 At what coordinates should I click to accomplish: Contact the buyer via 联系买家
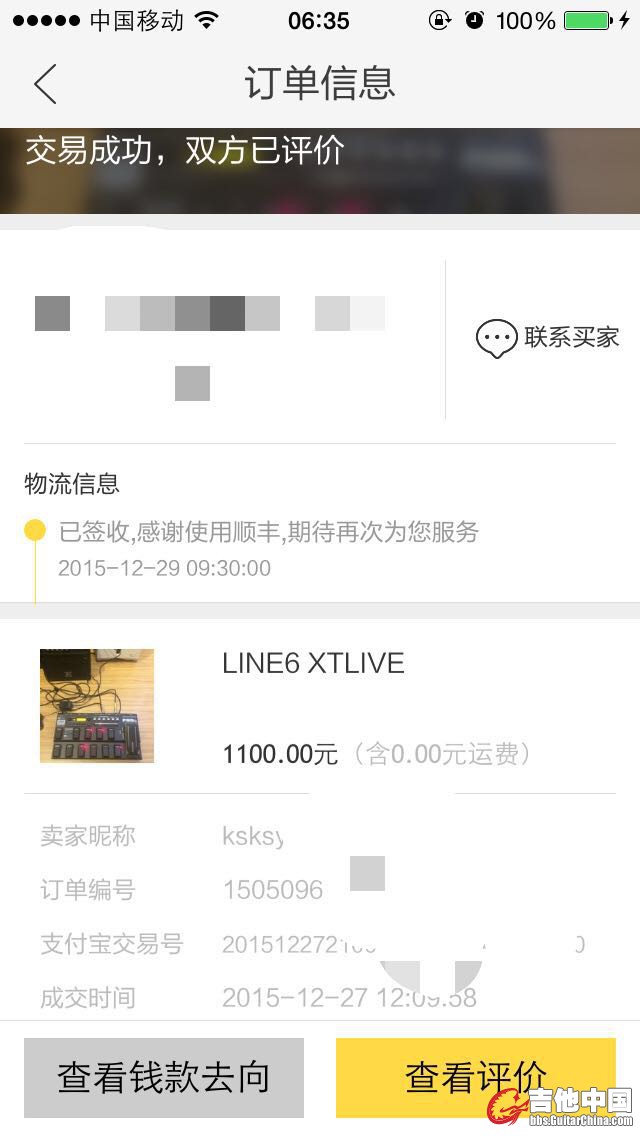click(547, 338)
